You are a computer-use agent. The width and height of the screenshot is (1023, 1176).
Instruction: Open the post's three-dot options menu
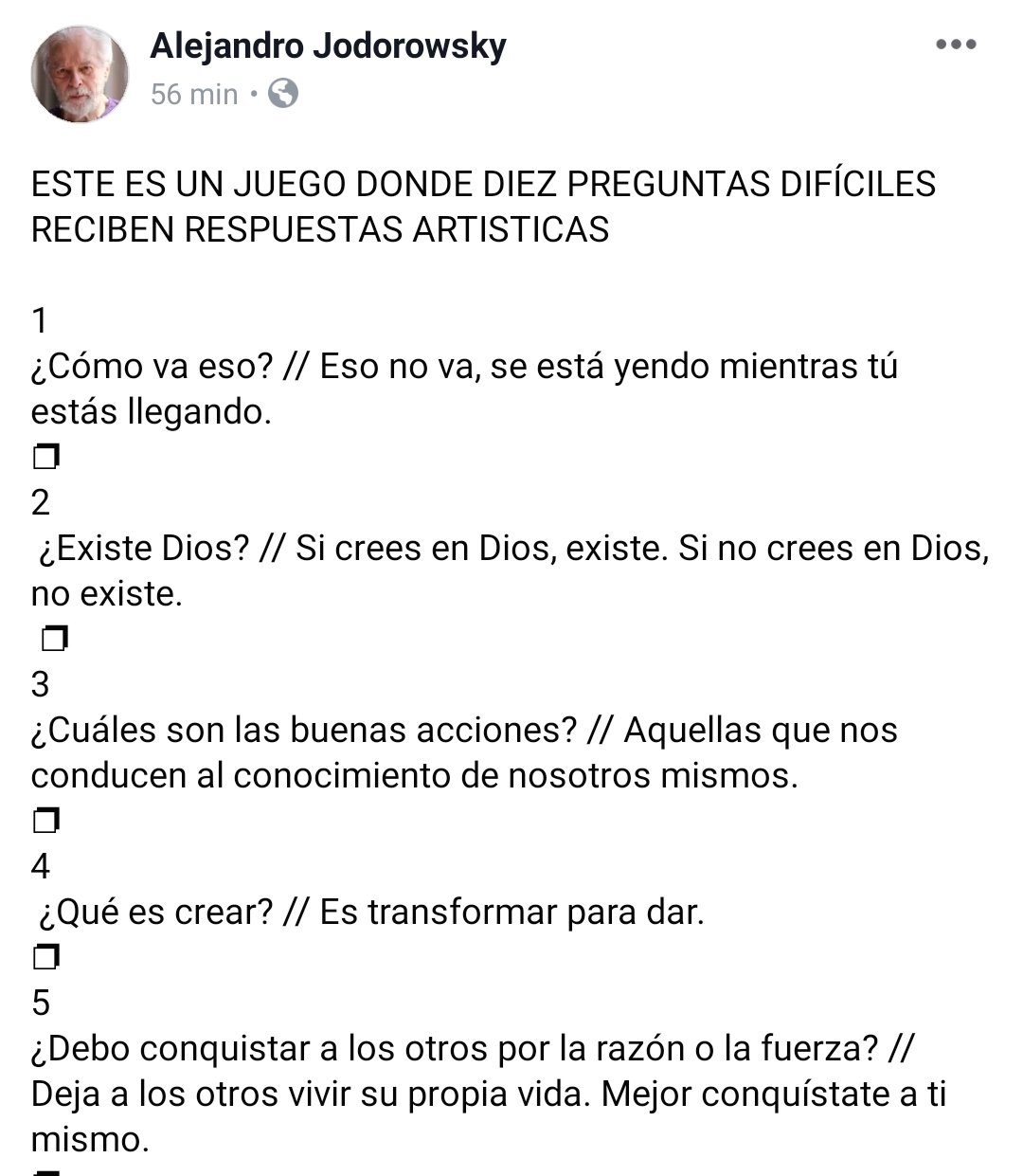(956, 45)
